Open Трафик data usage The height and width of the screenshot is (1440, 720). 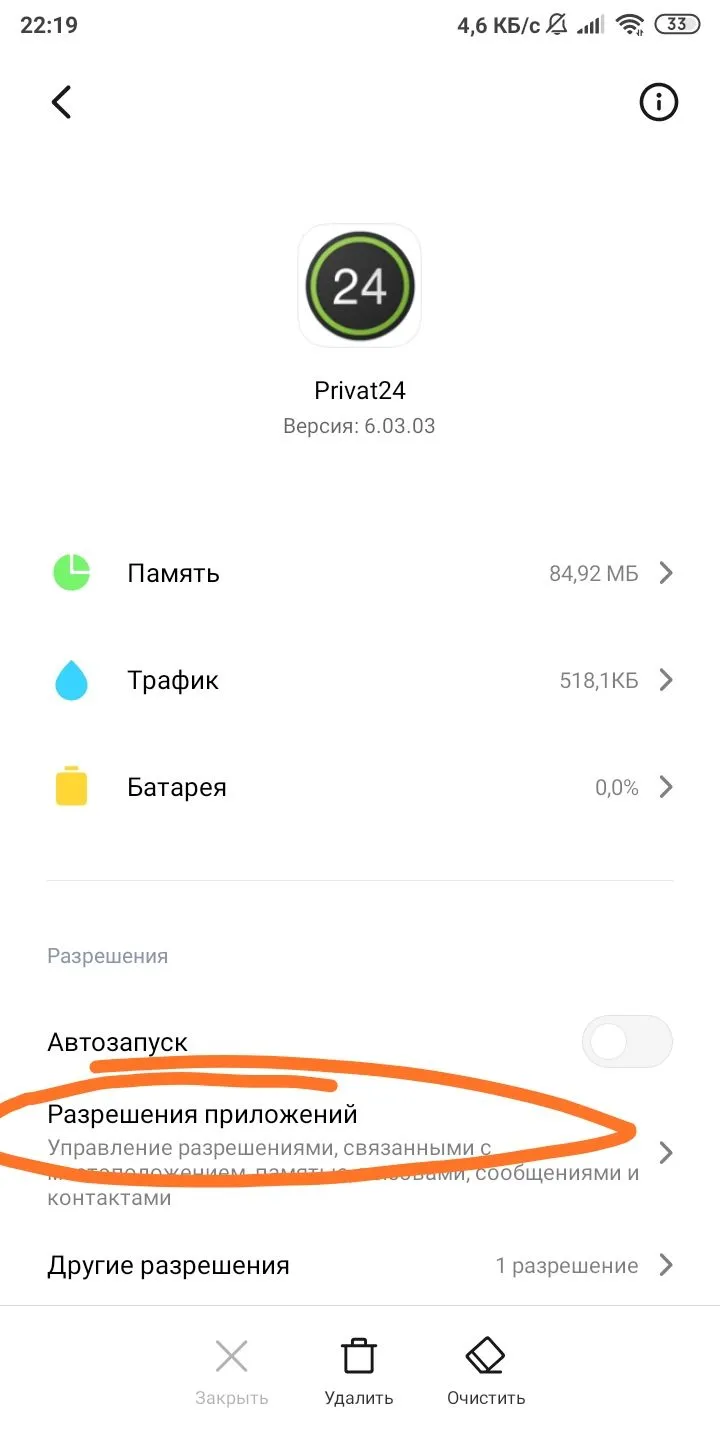pyautogui.click(x=360, y=681)
